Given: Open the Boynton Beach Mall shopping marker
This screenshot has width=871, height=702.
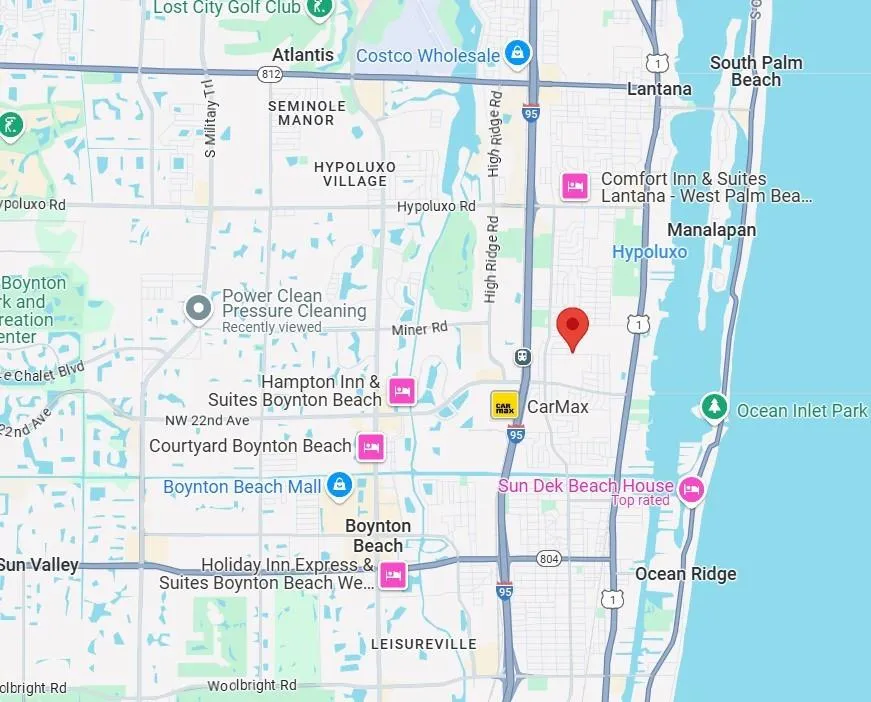Looking at the screenshot, I should tap(340, 486).
